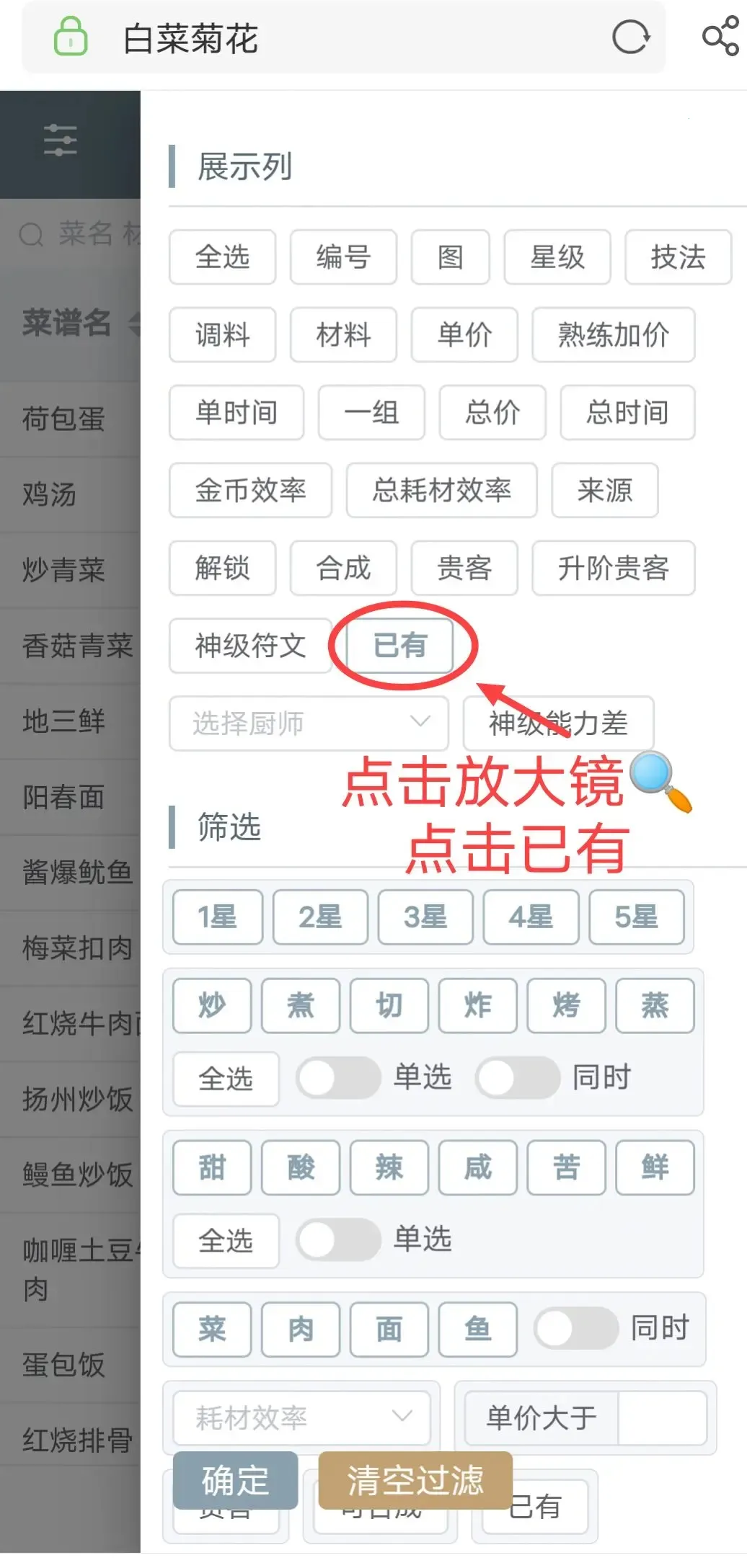Clear filters using 清空过滤
The image size is (747, 1568).
[x=415, y=1481]
